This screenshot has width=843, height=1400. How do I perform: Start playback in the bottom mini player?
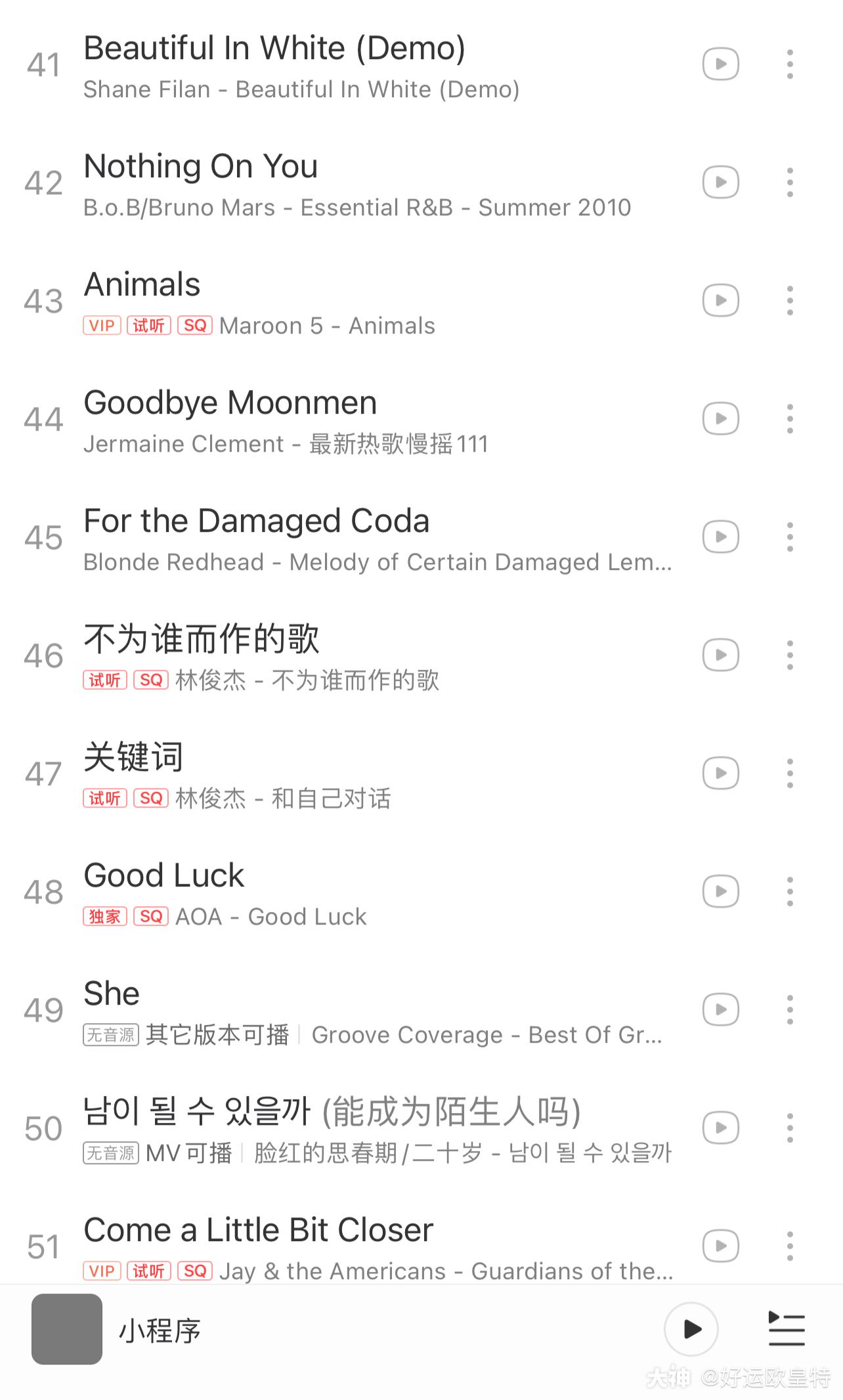[x=691, y=1329]
